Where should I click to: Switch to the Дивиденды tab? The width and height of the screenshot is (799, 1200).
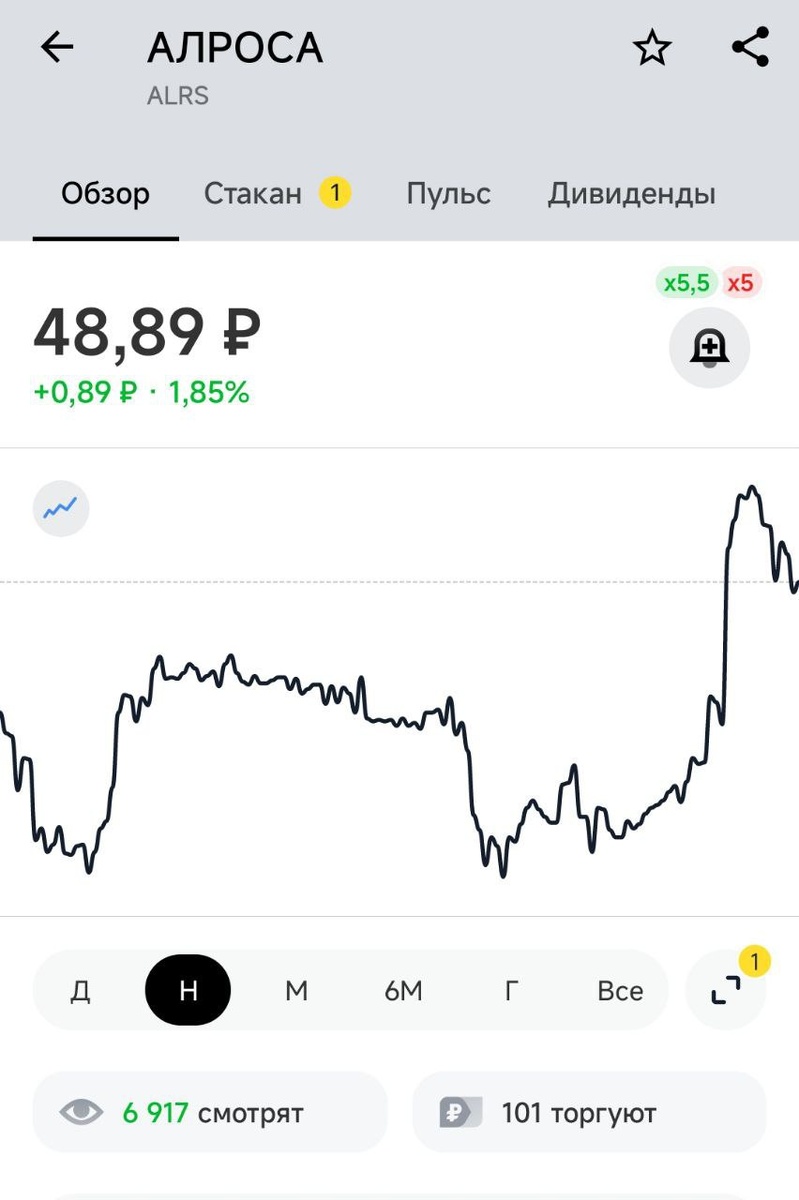click(631, 193)
